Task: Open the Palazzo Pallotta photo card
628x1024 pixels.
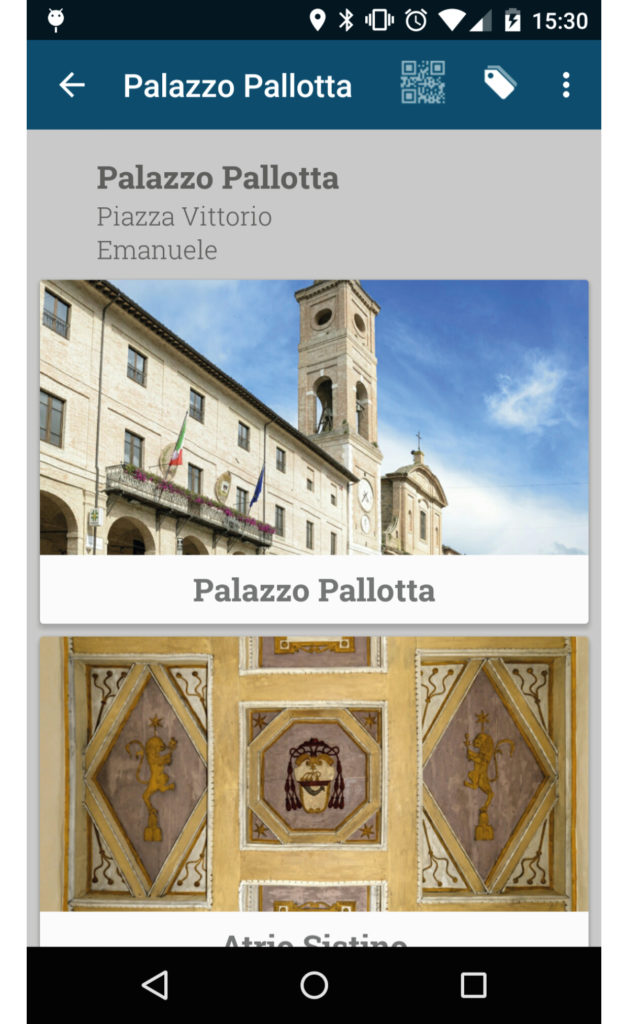Action: (314, 450)
